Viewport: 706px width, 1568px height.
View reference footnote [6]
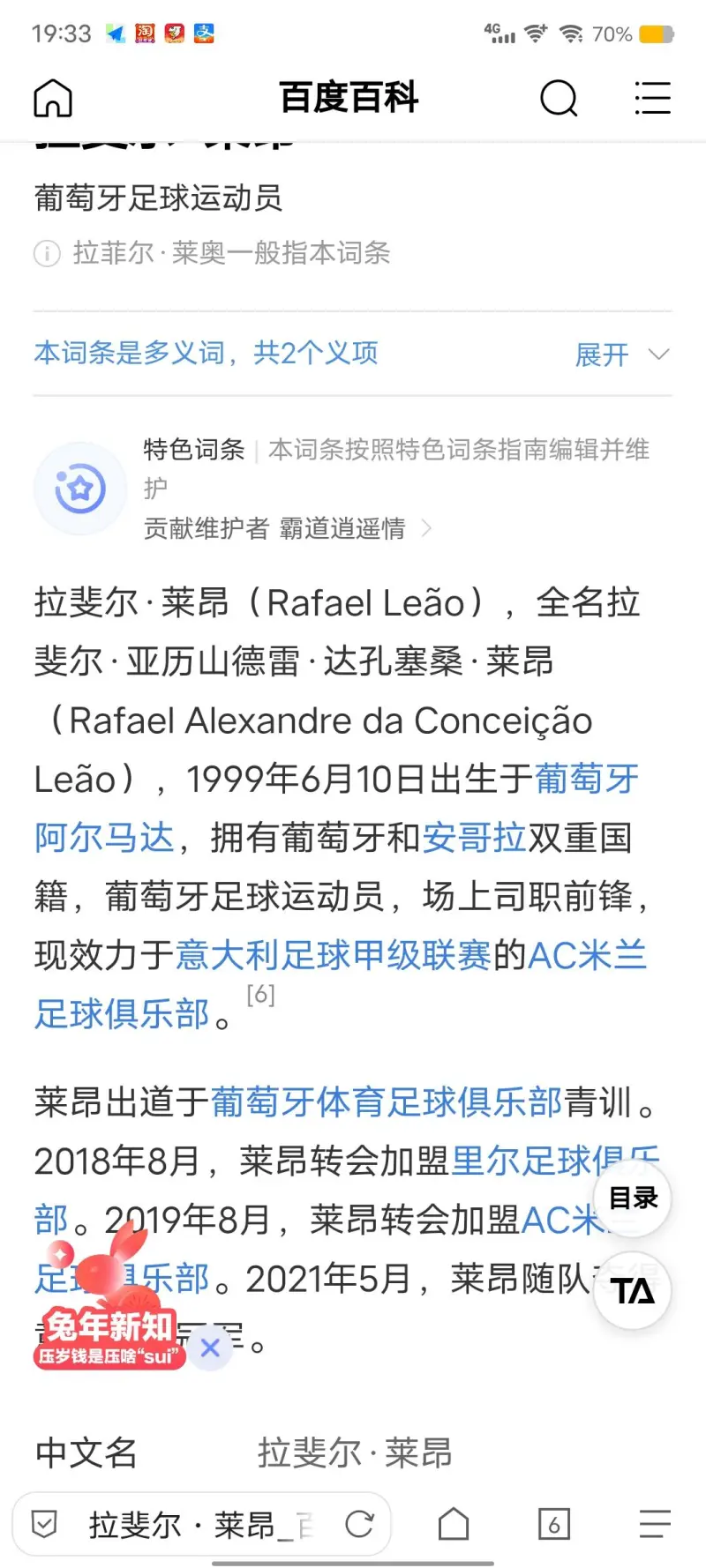tap(260, 995)
